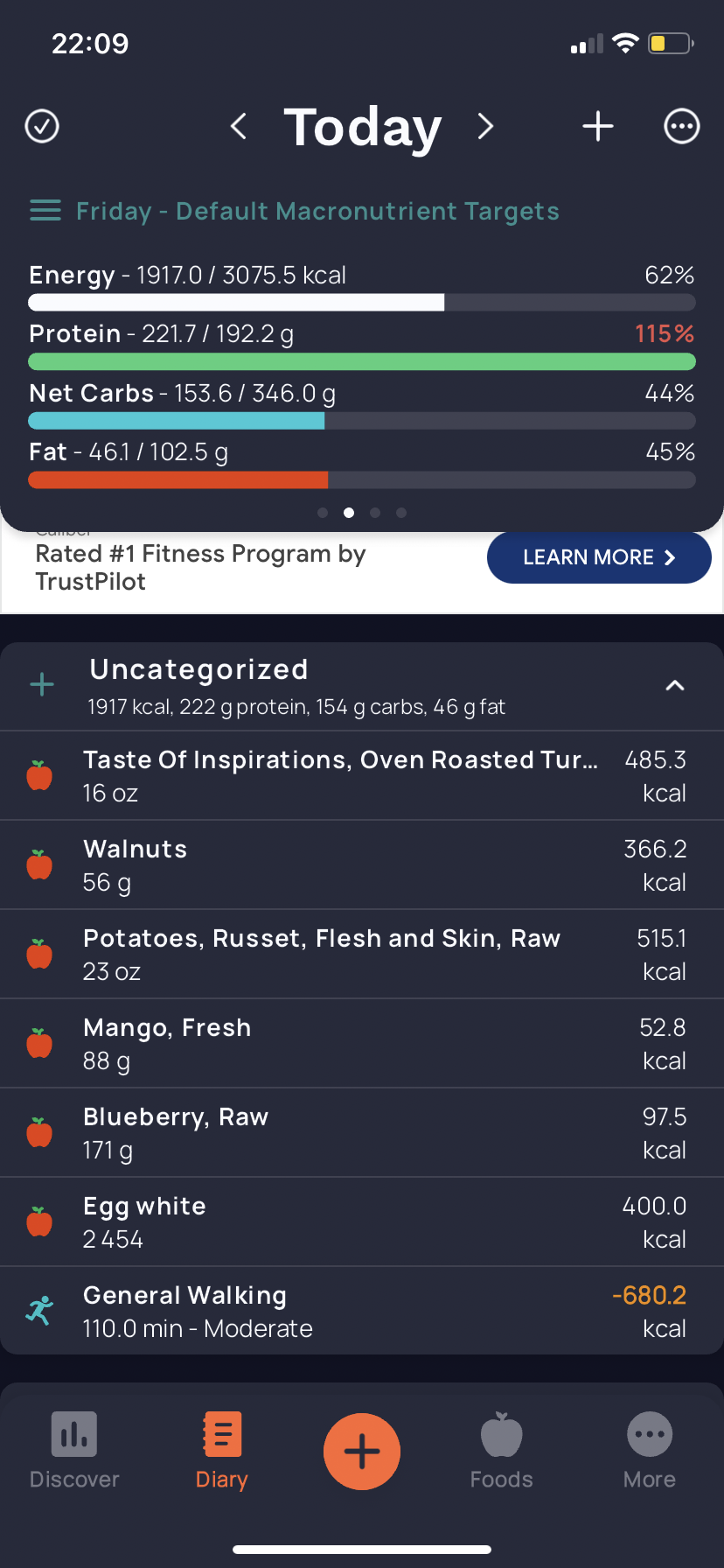Tap the plus icon in the header
The width and height of the screenshot is (724, 1568).
[598, 126]
